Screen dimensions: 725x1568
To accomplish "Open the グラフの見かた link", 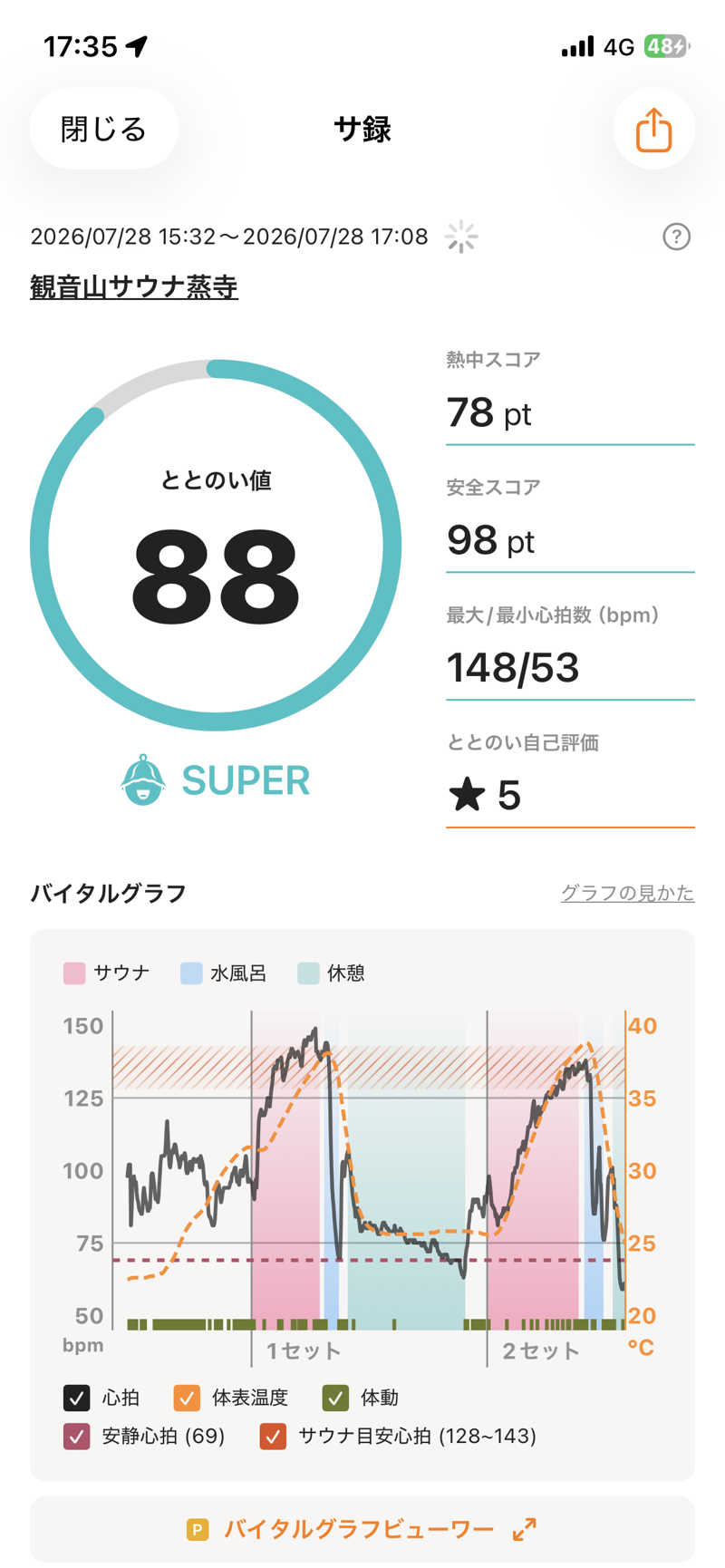I will pos(627,893).
